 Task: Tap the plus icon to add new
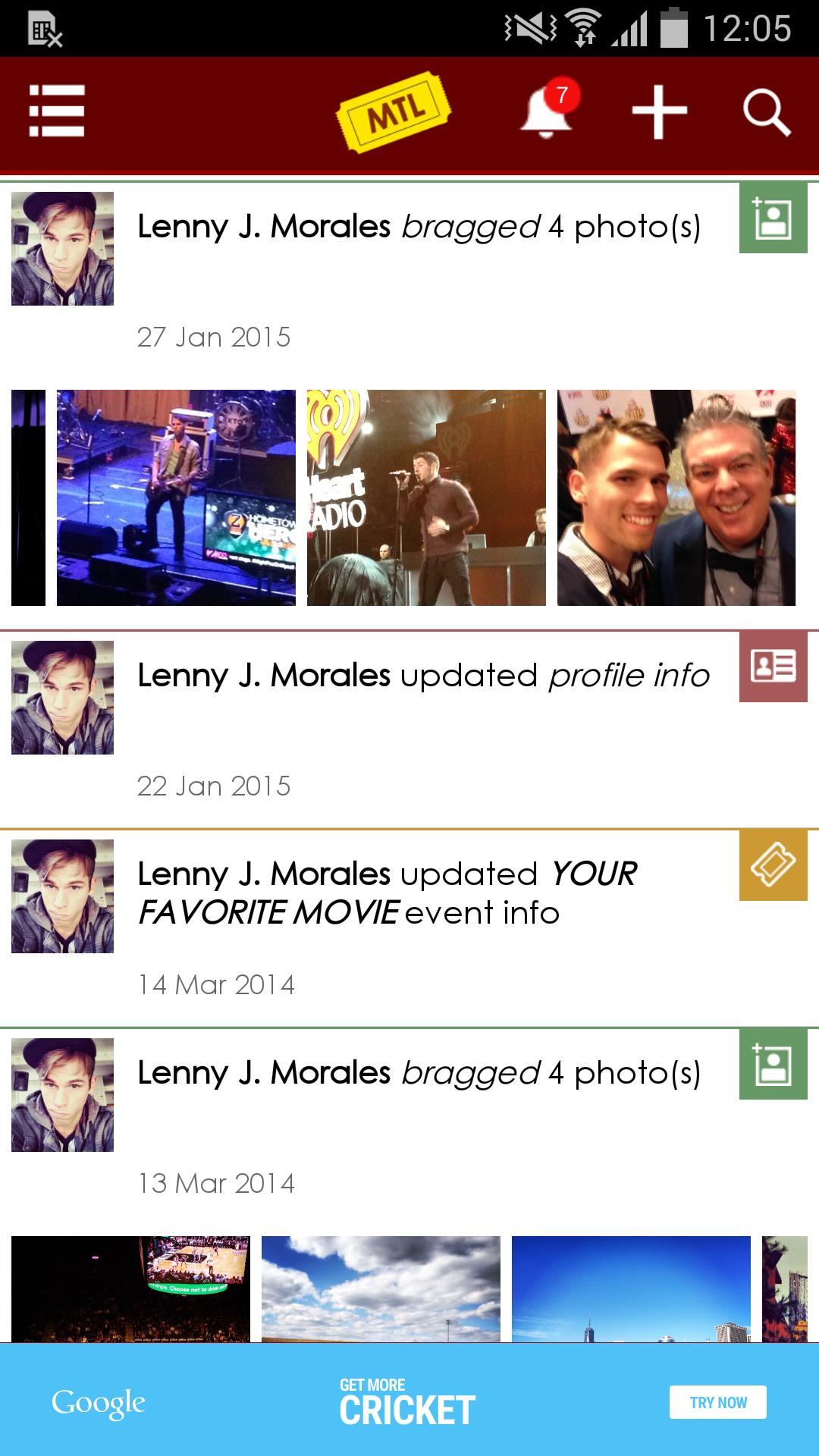pos(659,111)
